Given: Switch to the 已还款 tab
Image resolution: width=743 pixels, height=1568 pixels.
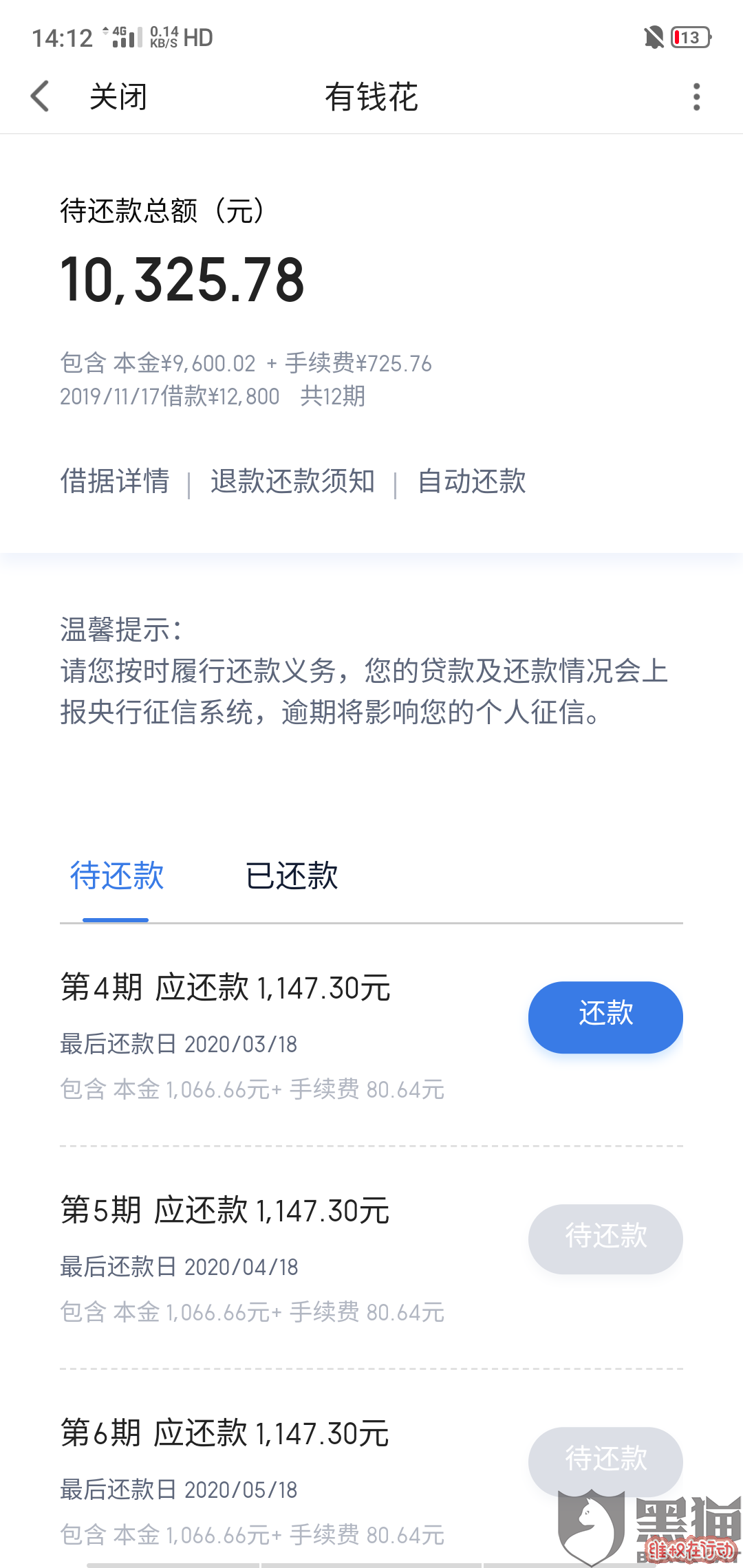Looking at the screenshot, I should click(x=292, y=875).
